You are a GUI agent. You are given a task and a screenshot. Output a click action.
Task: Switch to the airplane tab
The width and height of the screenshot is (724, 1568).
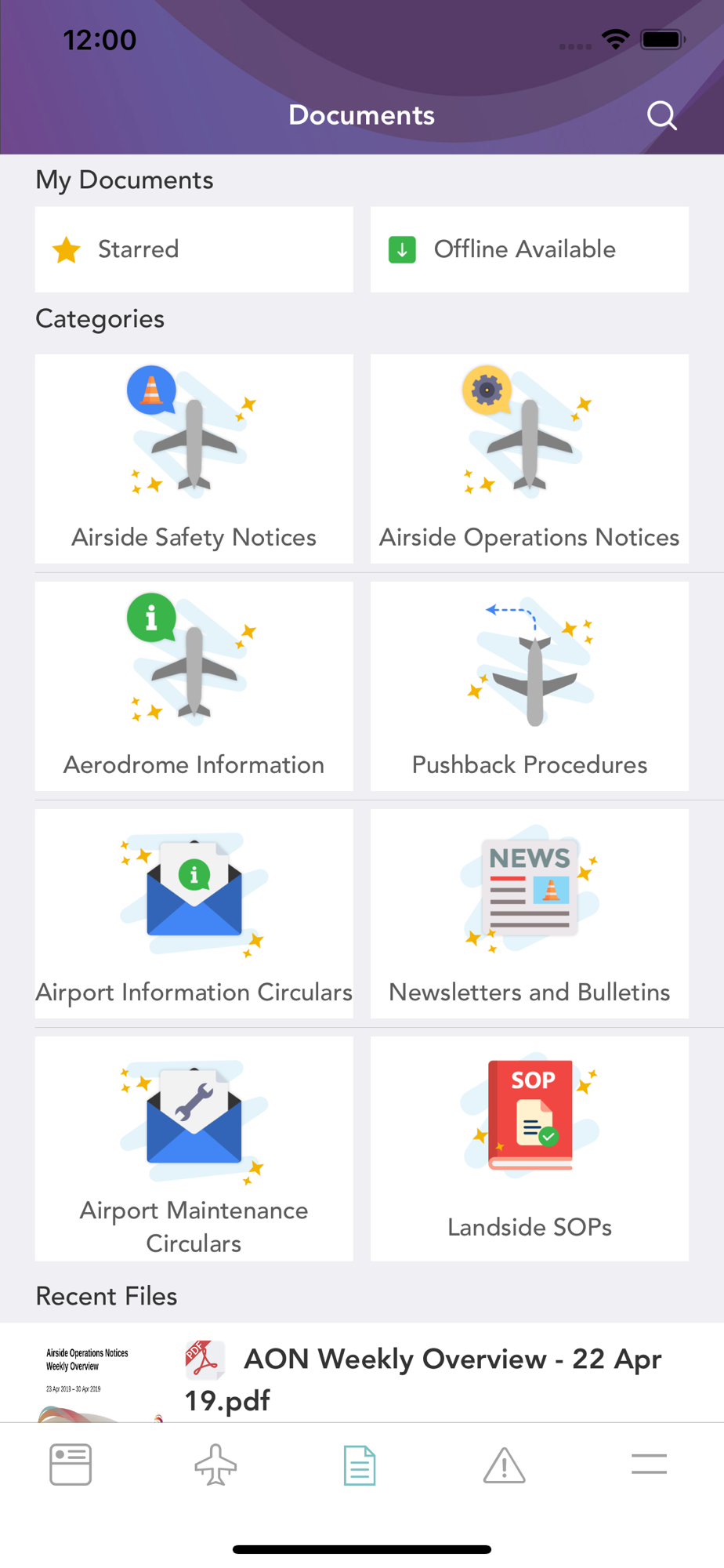215,1465
